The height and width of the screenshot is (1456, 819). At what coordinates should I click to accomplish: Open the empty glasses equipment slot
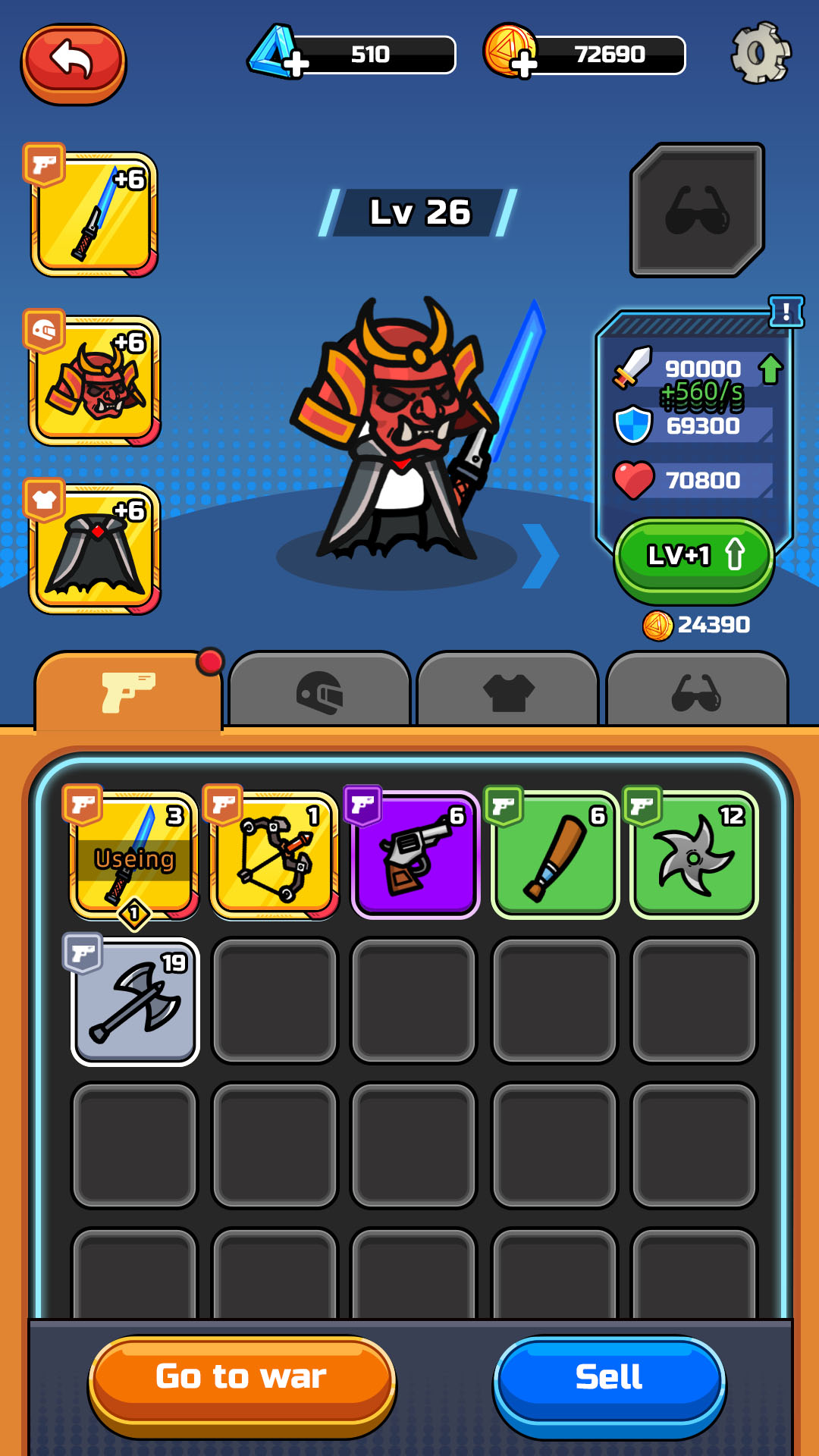pyautogui.click(x=697, y=210)
